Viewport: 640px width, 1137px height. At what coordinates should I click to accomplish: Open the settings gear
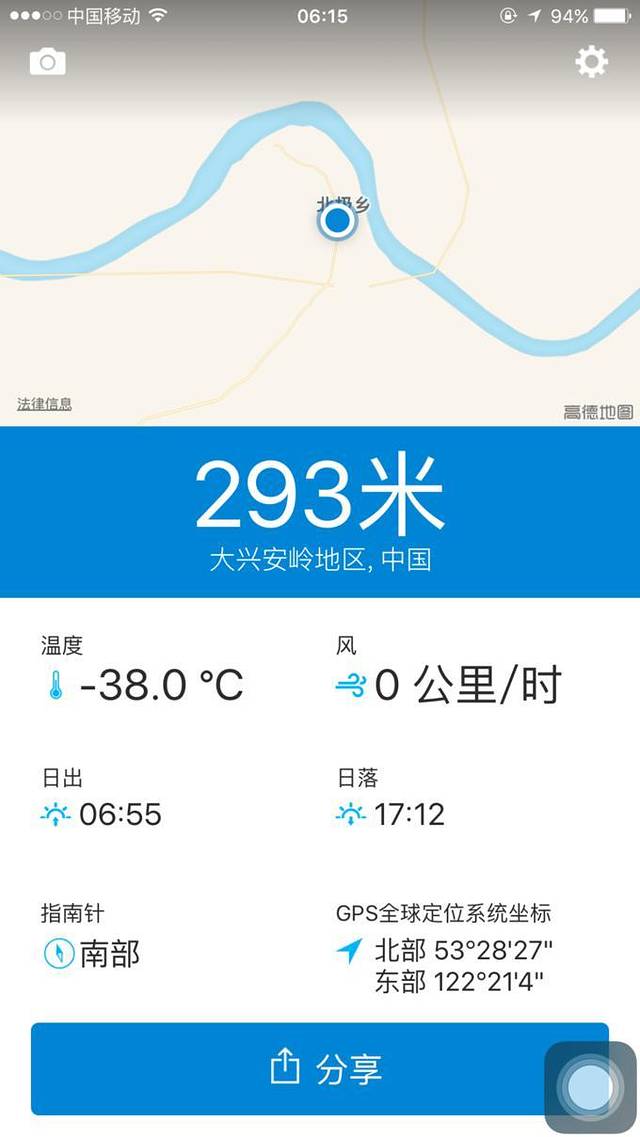click(x=591, y=63)
